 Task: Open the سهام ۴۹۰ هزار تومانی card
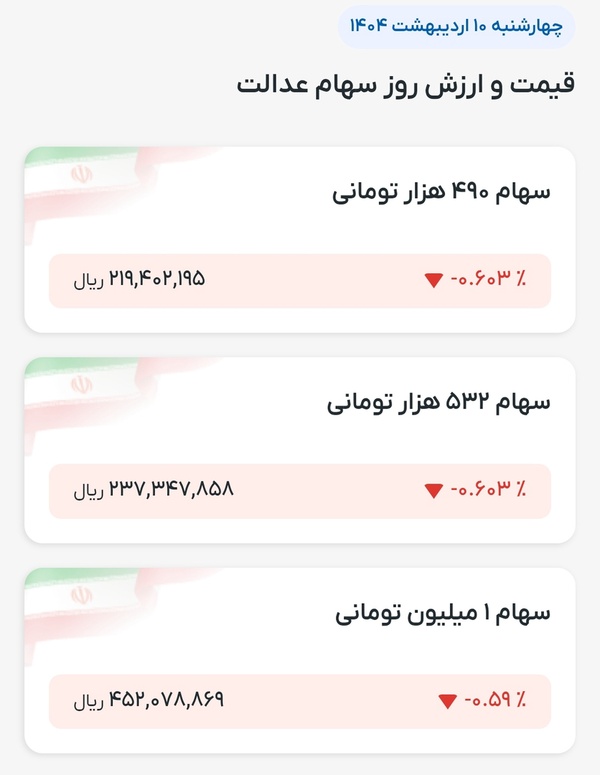click(x=300, y=239)
